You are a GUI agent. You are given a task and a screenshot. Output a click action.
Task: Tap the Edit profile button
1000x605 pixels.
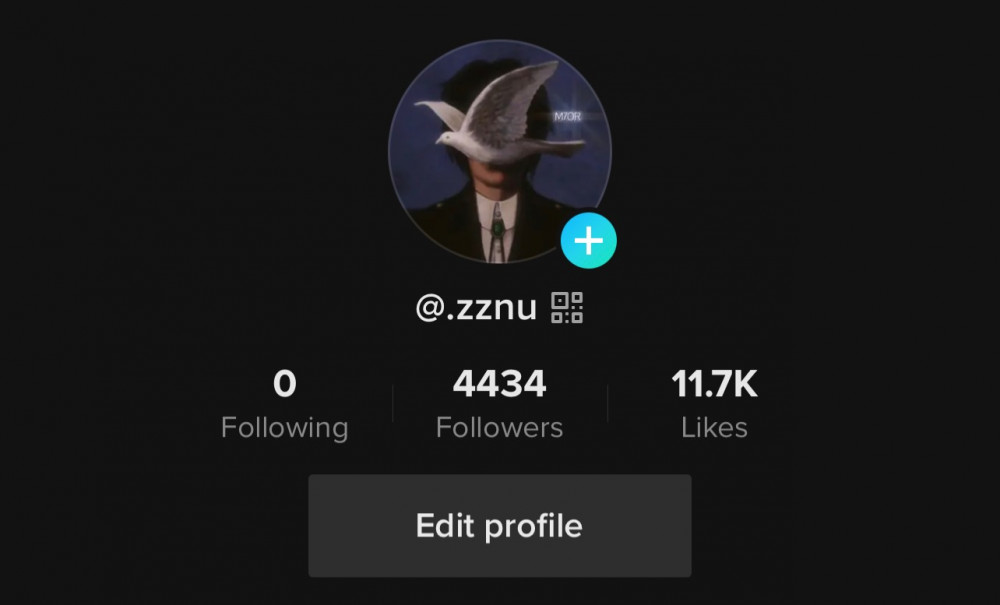(499, 526)
